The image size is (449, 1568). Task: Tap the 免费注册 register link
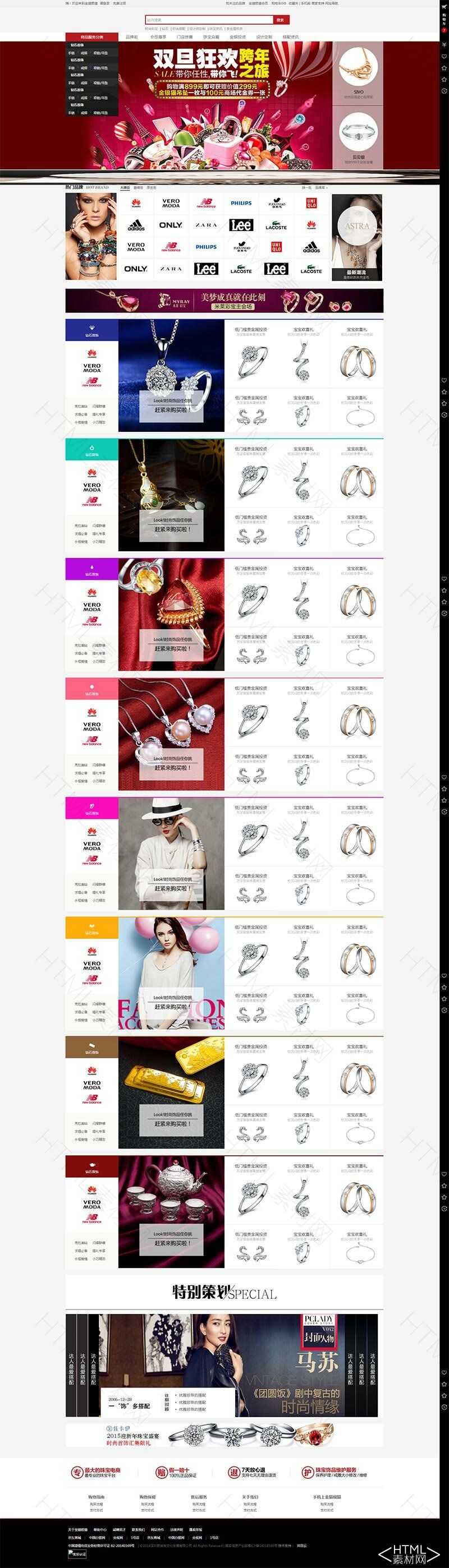pos(120,3)
